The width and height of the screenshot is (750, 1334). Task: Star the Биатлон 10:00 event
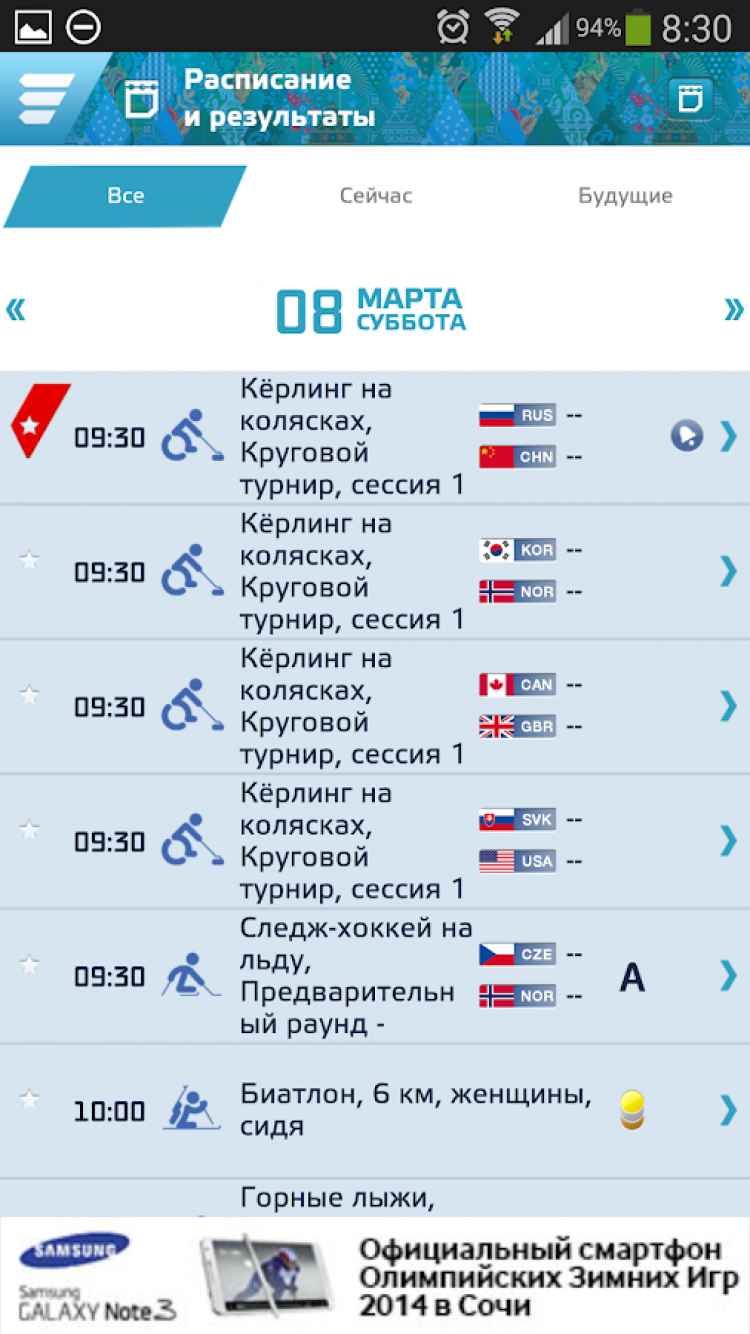30,1099
